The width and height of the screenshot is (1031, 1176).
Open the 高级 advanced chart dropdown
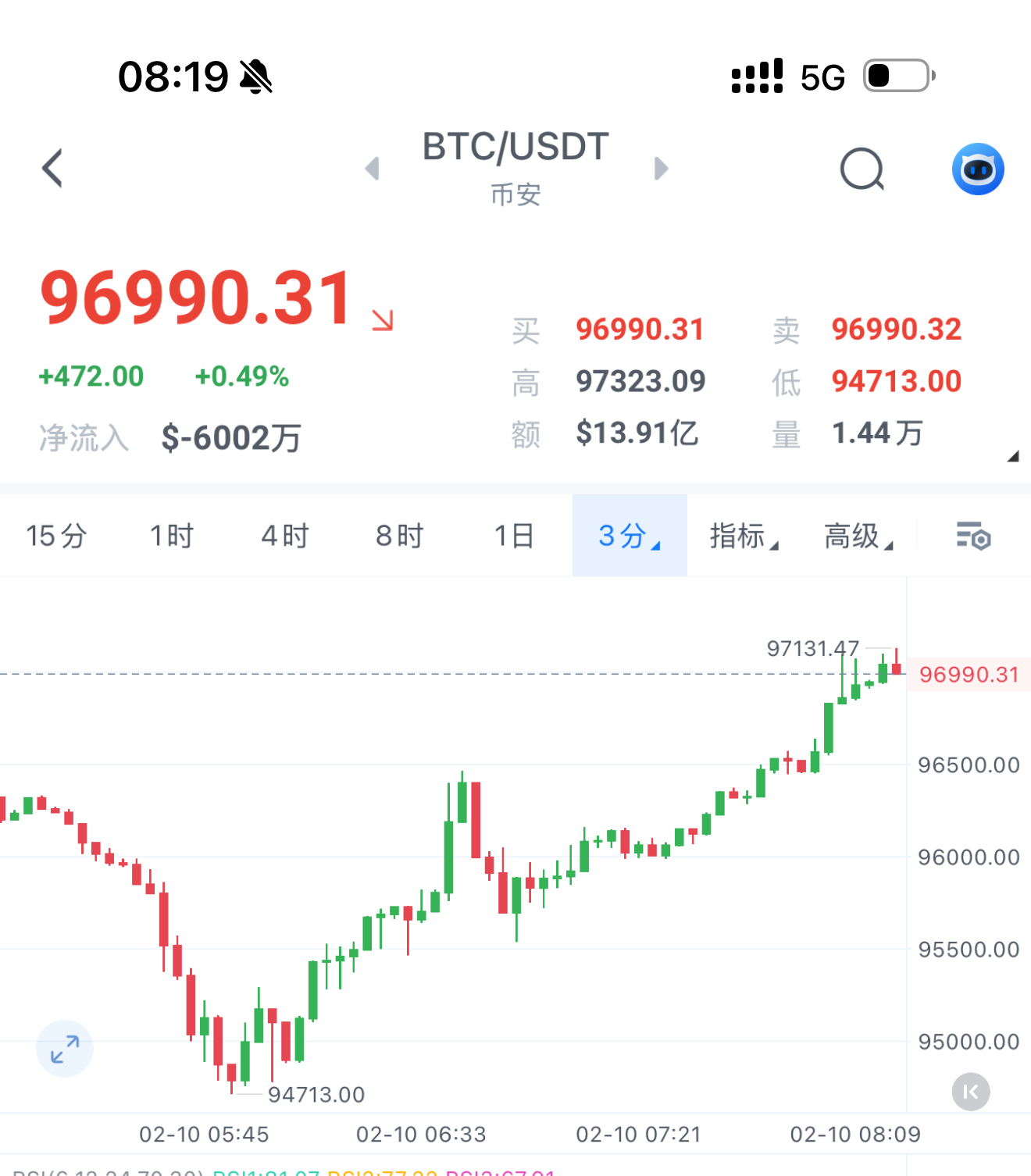tap(858, 536)
